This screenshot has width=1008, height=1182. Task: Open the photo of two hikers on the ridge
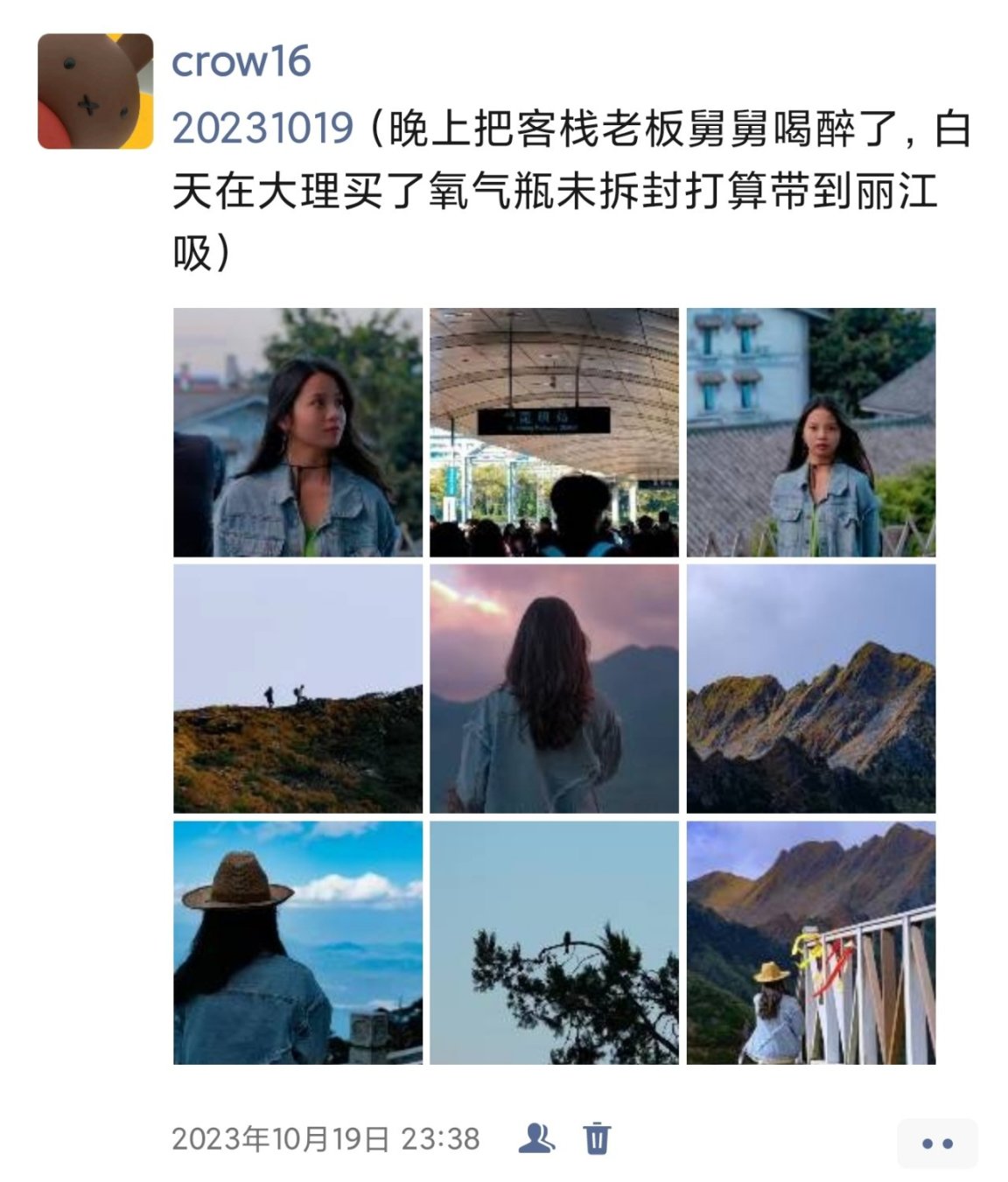pyautogui.click(x=297, y=689)
